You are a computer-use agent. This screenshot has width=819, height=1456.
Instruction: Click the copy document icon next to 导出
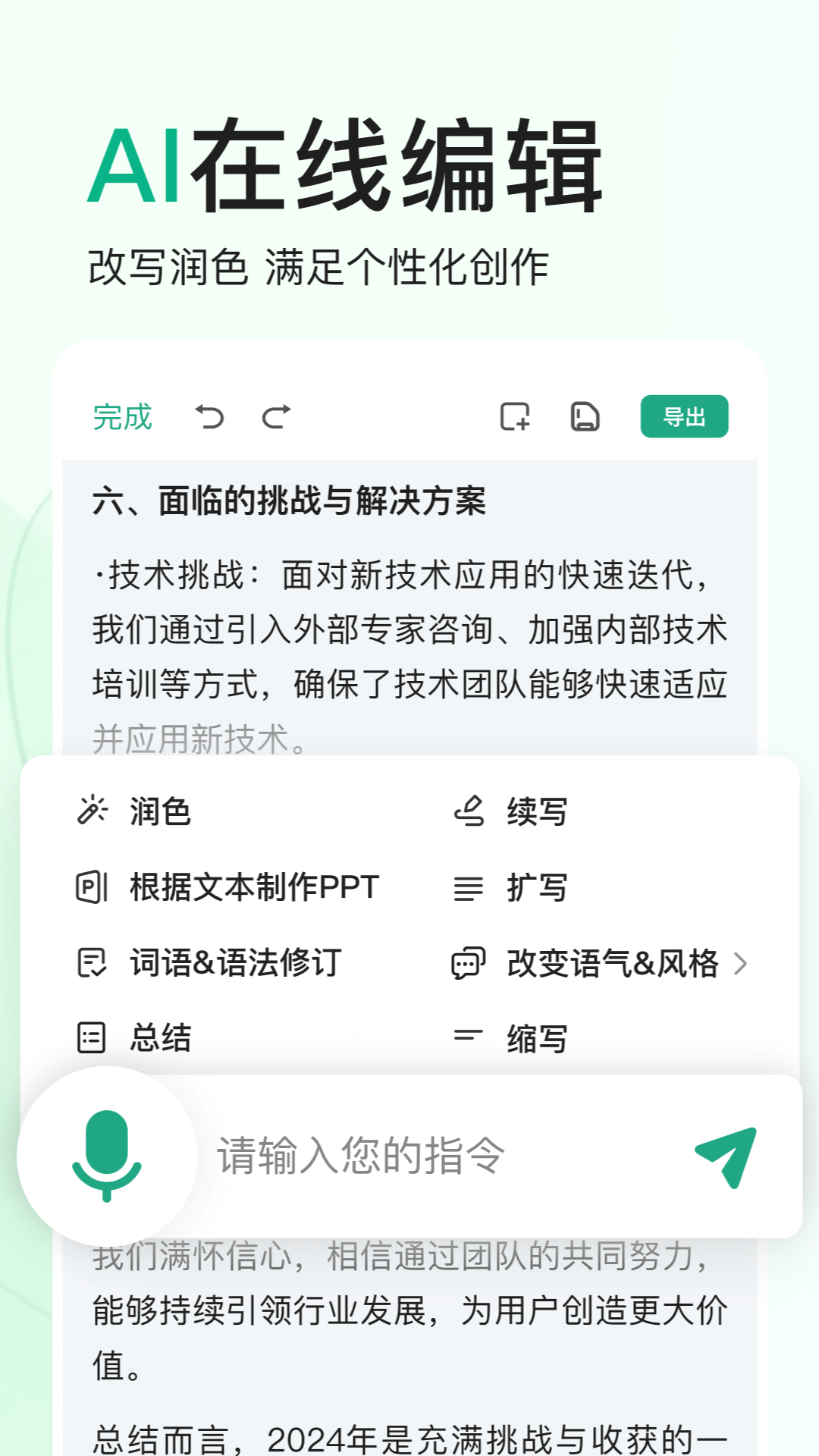pyautogui.click(x=584, y=416)
